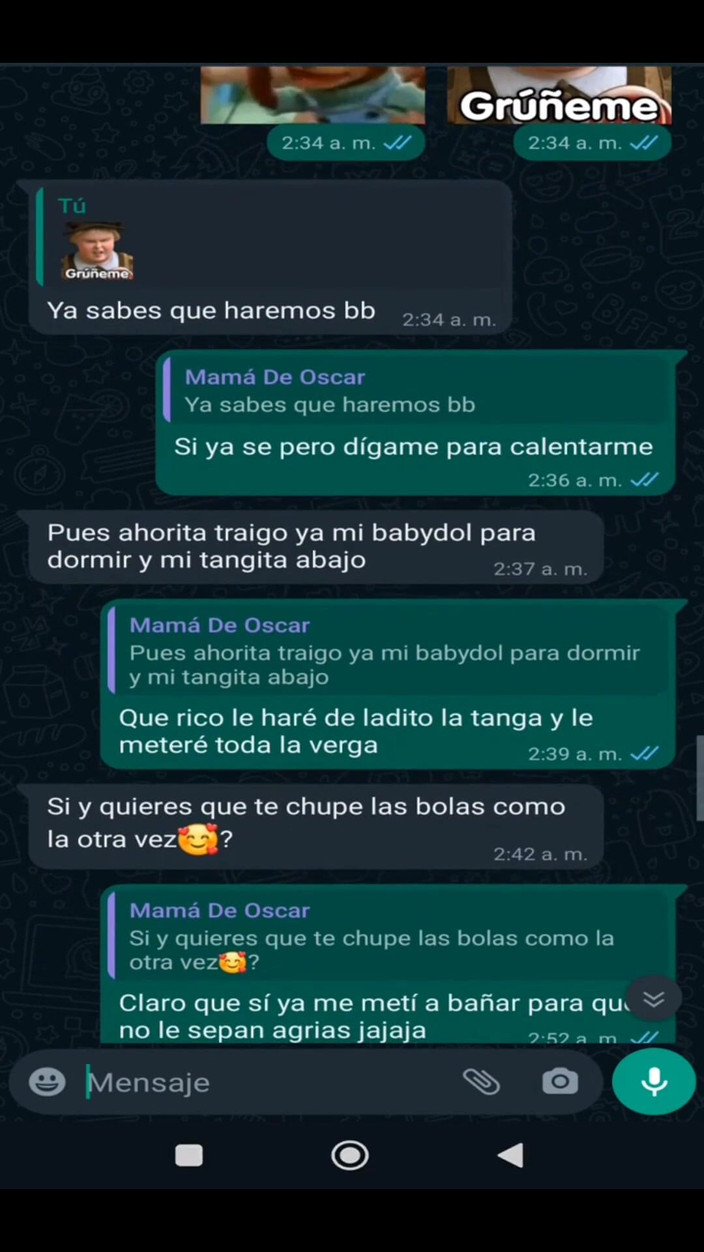Screen dimensions: 704x1252
Task: Tap the microphone to record voice message
Action: (x=654, y=1081)
